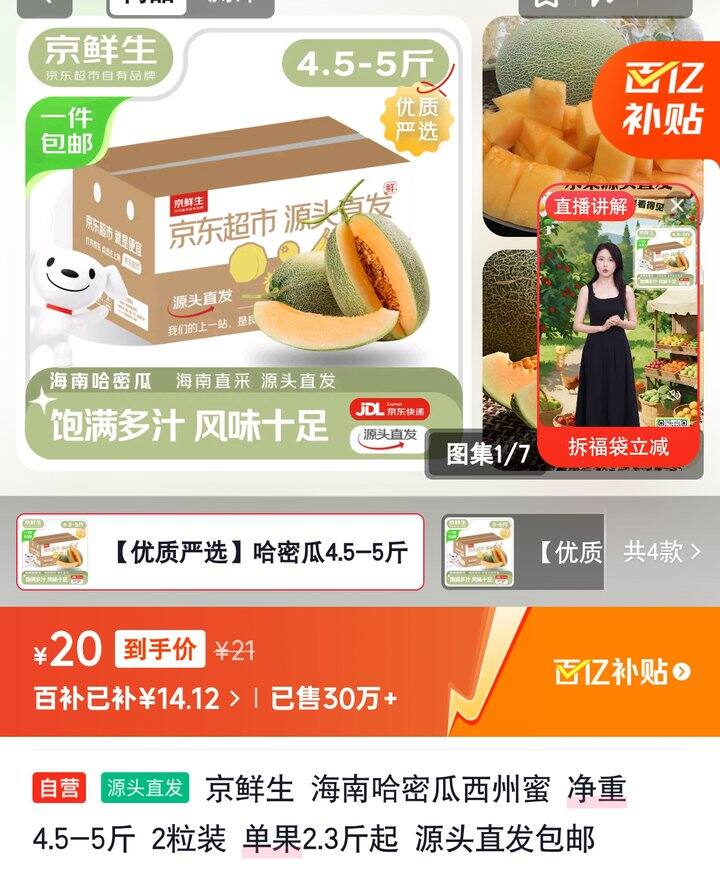The height and width of the screenshot is (882, 720).
Task: Select the 【优质严选】哈密瓜4.5-5斤 variant
Action: click(x=220, y=552)
